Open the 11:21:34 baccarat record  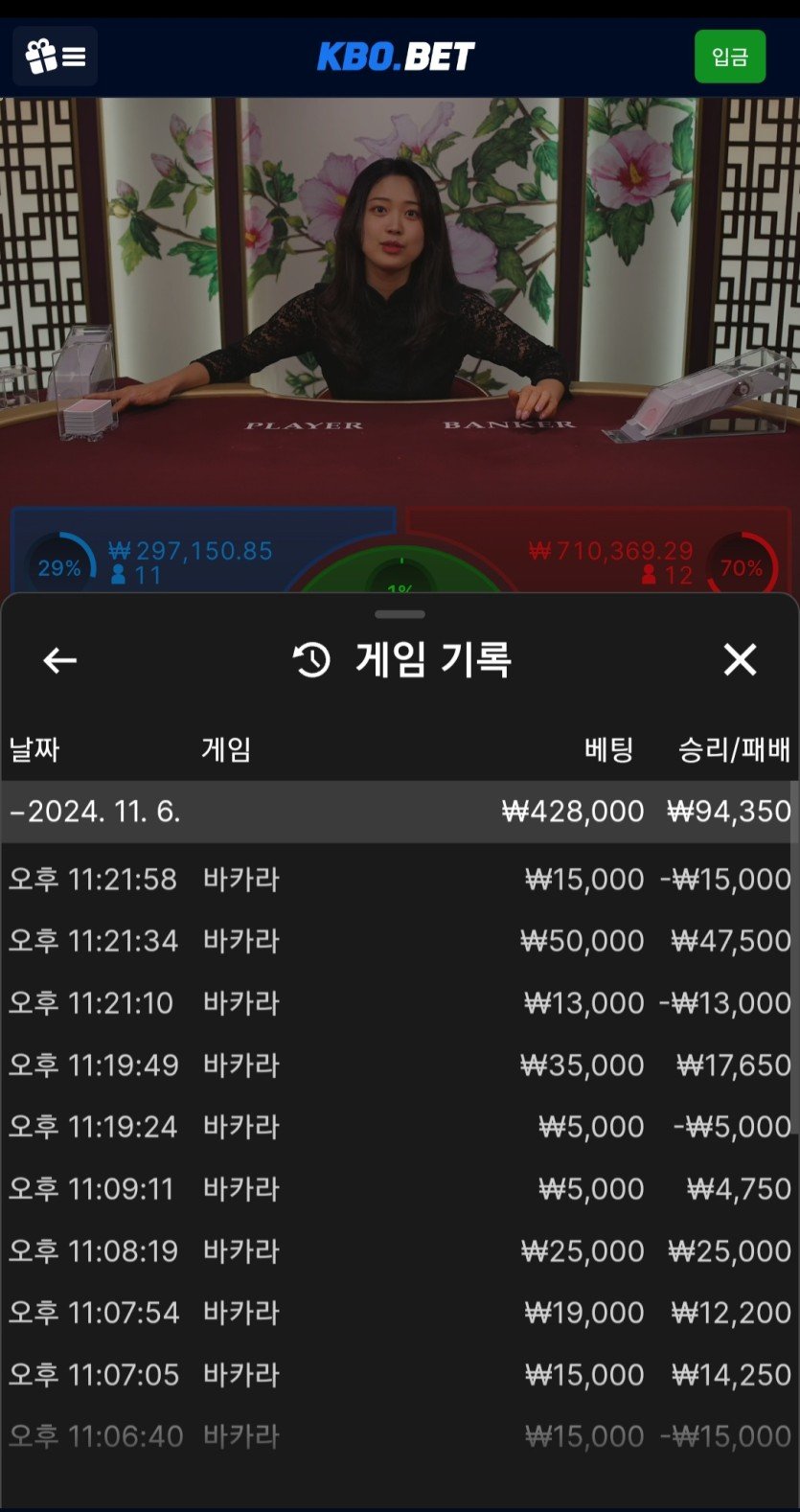click(x=400, y=941)
